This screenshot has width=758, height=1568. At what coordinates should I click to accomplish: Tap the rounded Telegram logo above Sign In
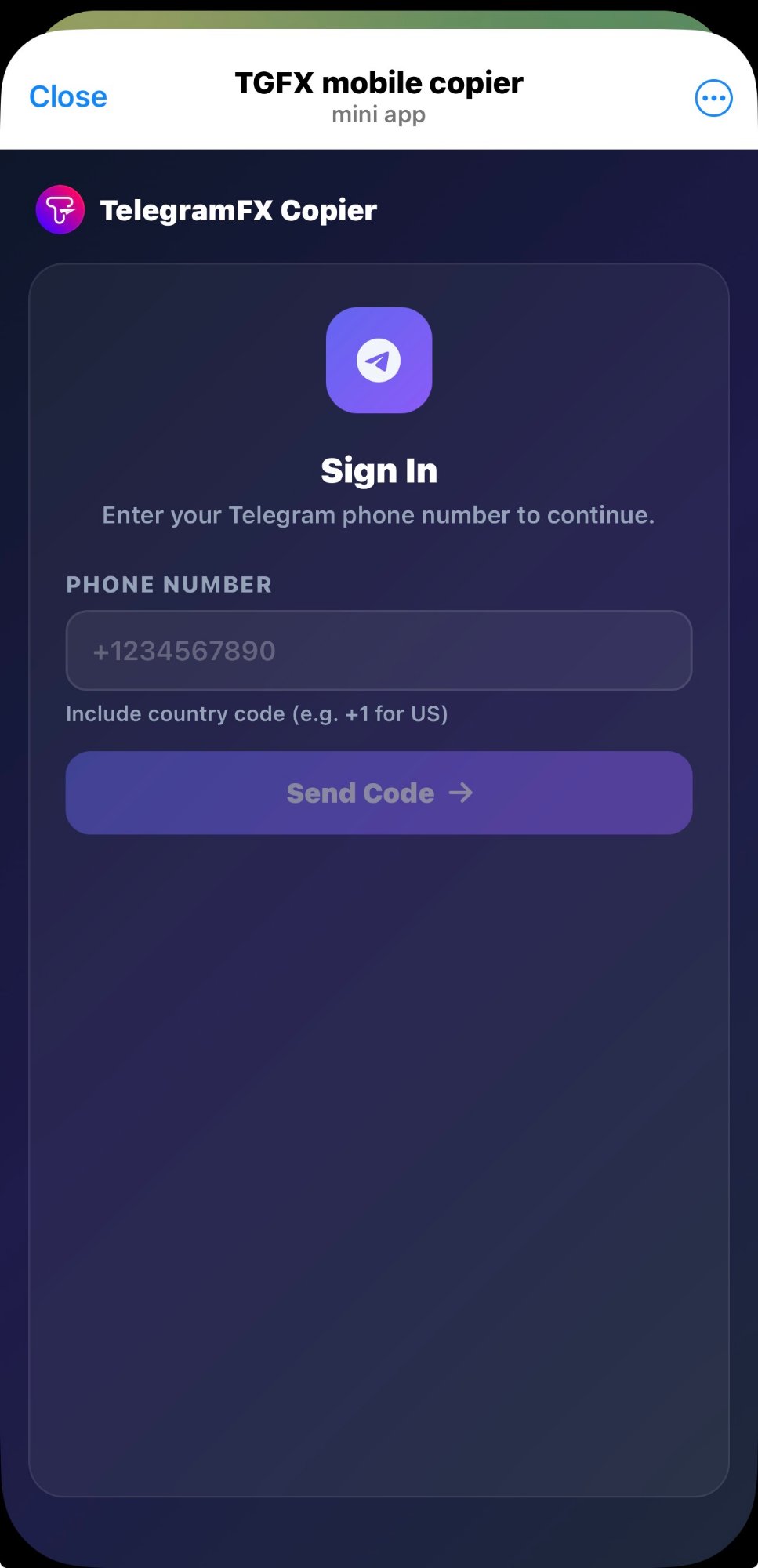[x=379, y=360]
